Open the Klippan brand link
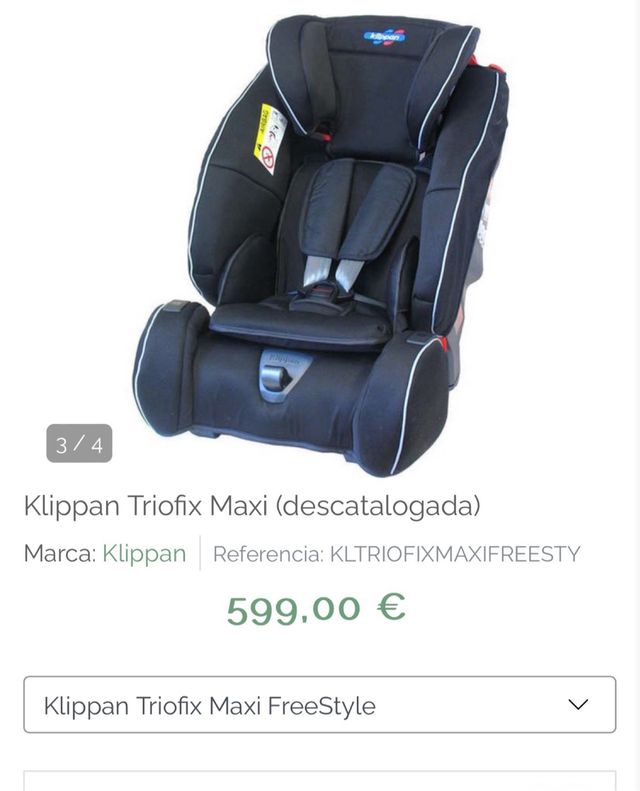Screen dimensions: 640x791 click(144, 553)
